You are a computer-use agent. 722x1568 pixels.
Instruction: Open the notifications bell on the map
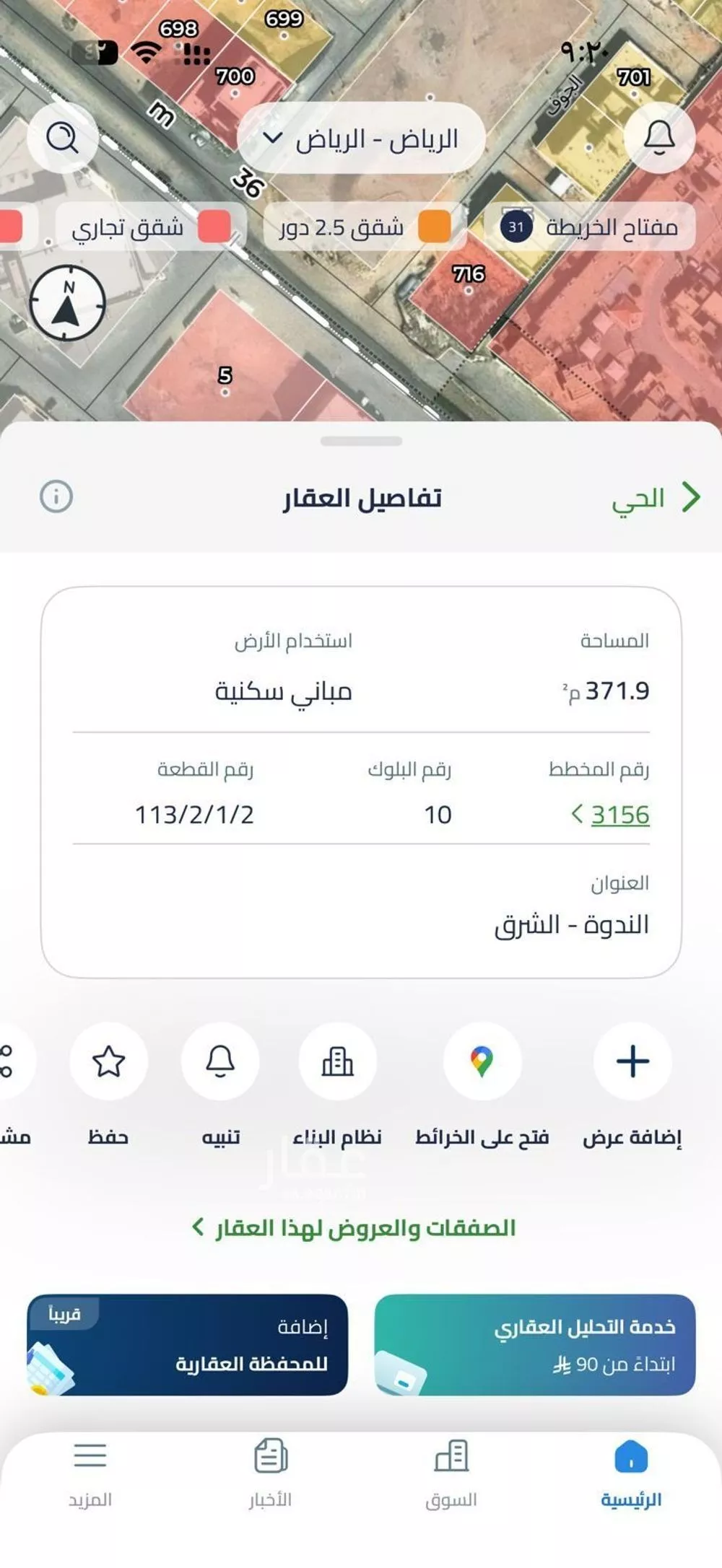pos(658,137)
